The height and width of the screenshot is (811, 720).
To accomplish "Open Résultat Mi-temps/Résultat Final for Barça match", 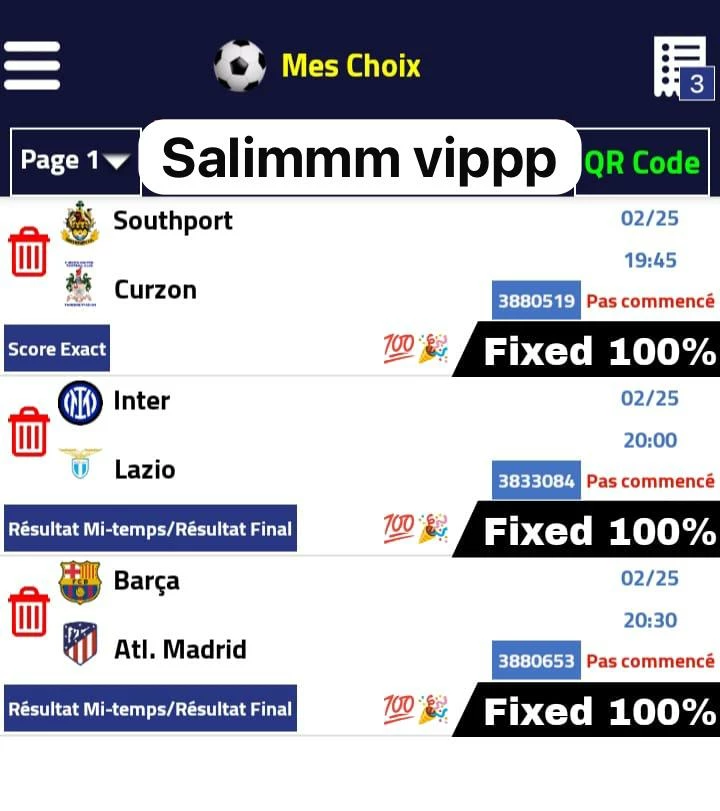I will point(150,709).
